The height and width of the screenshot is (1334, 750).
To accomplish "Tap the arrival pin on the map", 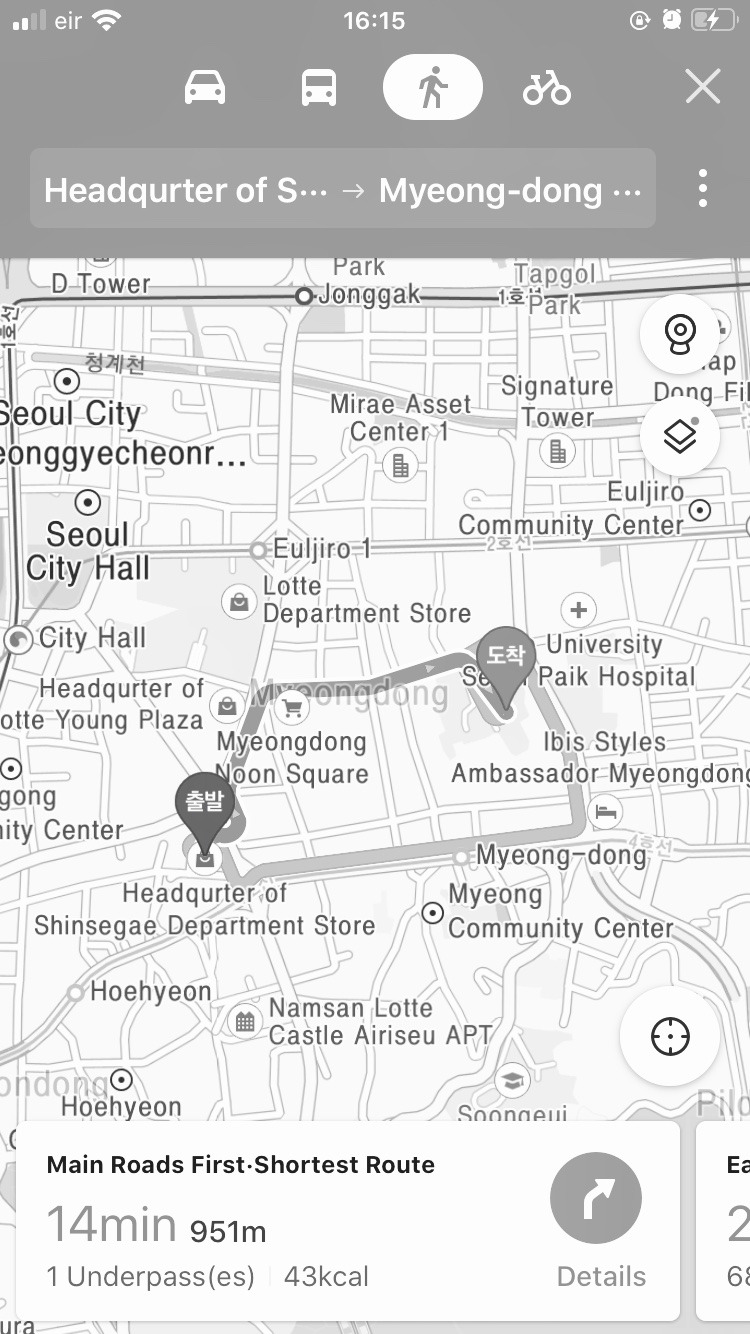I will click(506, 667).
